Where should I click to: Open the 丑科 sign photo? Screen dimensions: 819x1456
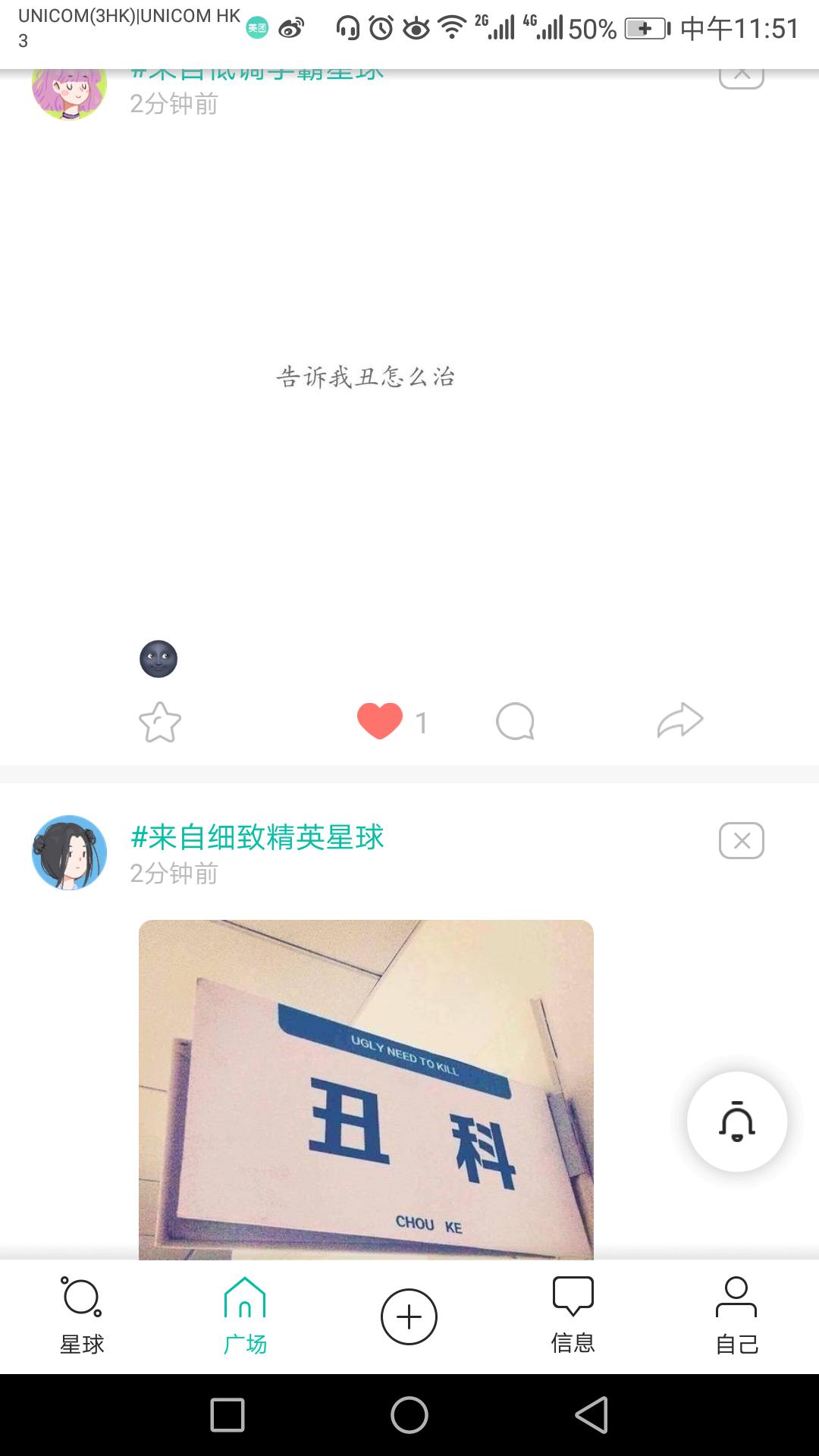click(x=366, y=1089)
